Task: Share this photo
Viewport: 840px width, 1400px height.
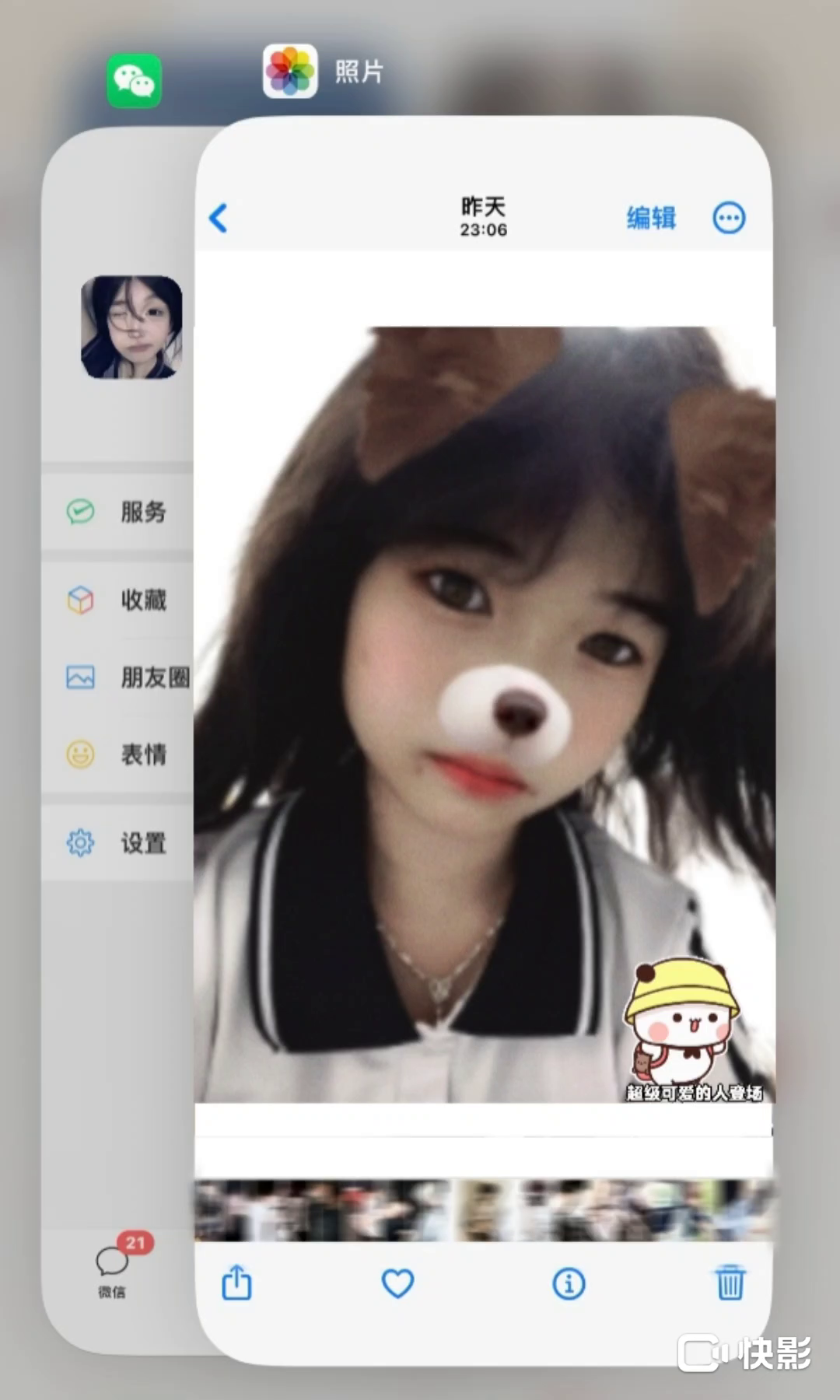Action: point(236,1283)
